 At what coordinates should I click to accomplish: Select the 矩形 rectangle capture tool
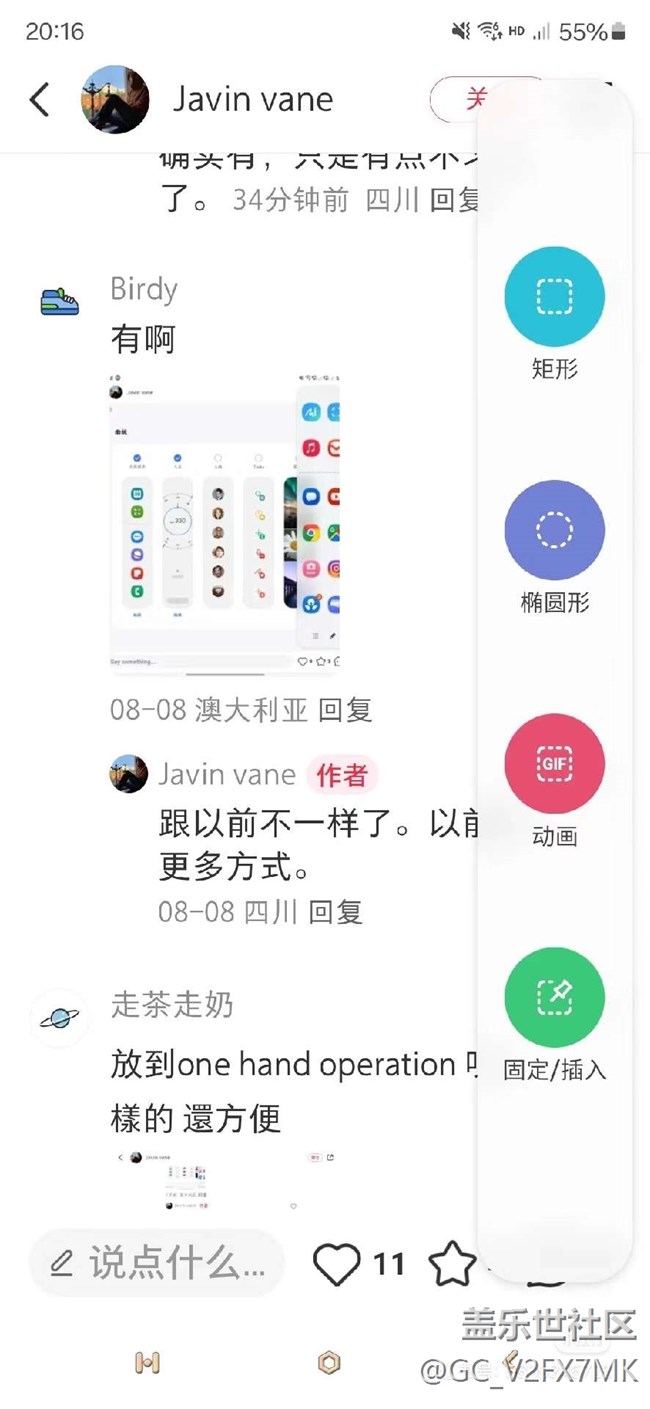(554, 297)
